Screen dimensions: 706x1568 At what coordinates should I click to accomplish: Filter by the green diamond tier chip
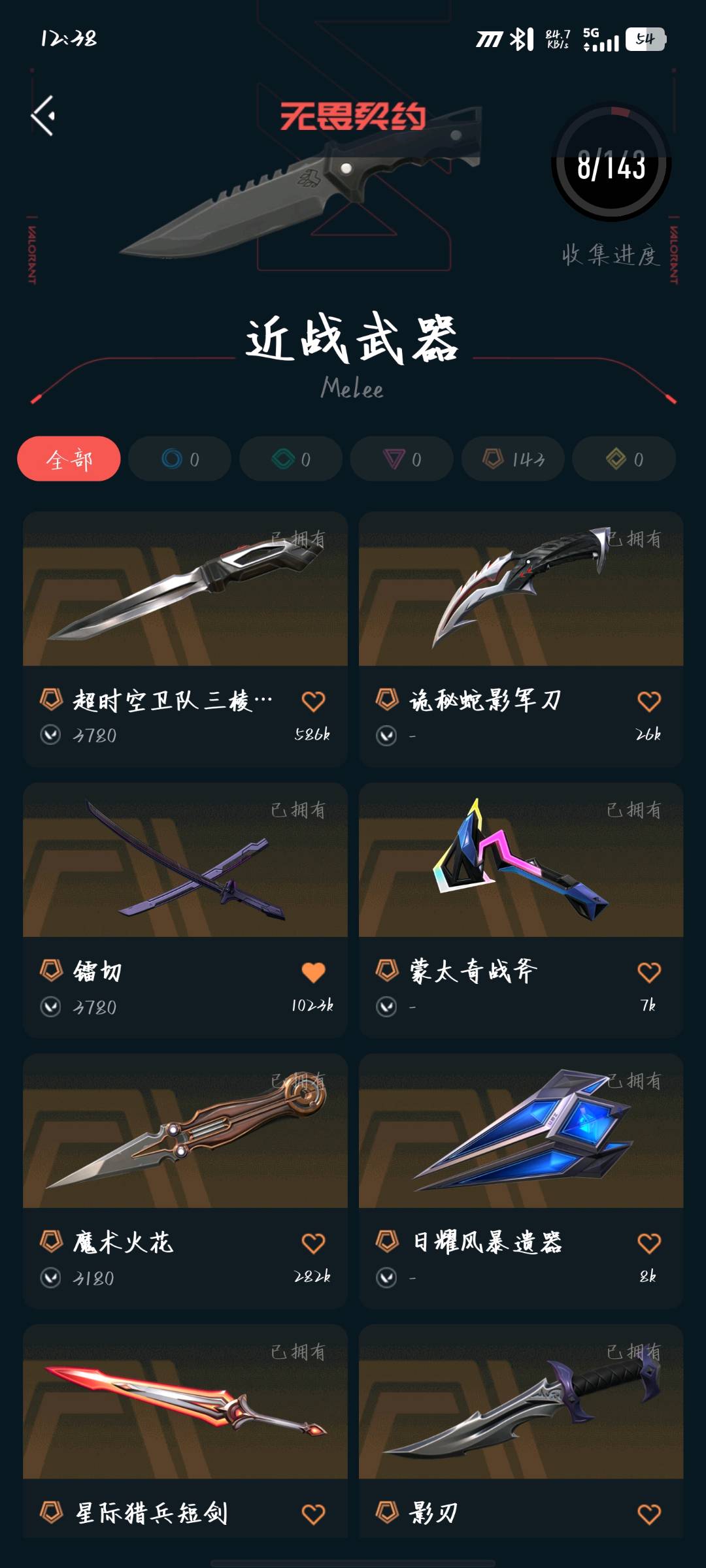click(291, 459)
